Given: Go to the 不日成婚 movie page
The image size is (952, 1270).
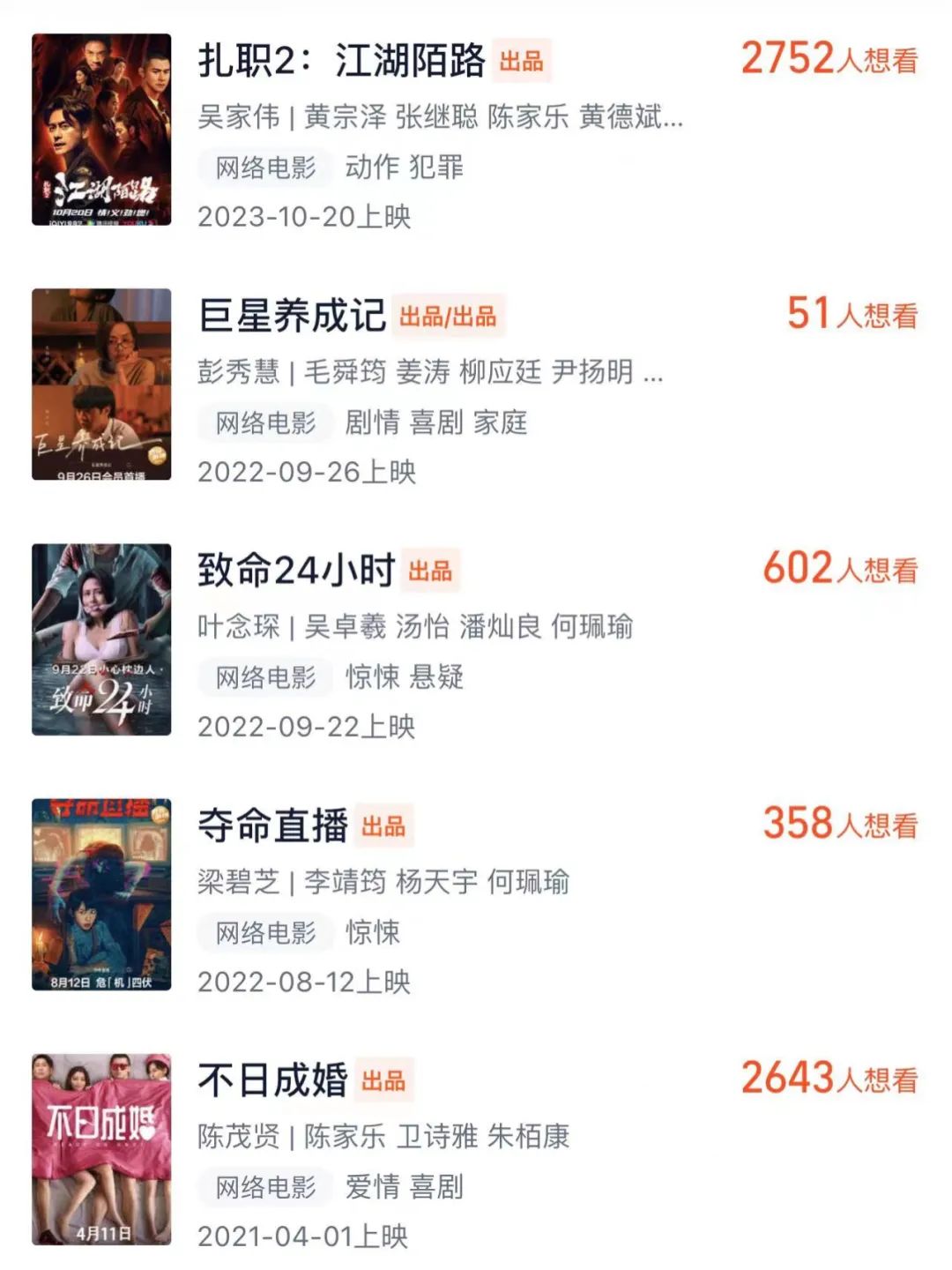Looking at the screenshot, I should click(x=273, y=1080).
